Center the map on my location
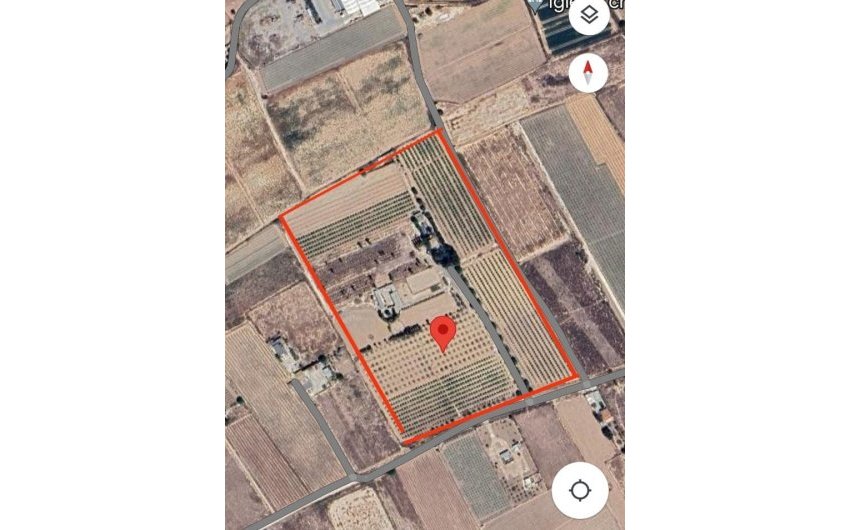This screenshot has width=850, height=530. coord(580,490)
